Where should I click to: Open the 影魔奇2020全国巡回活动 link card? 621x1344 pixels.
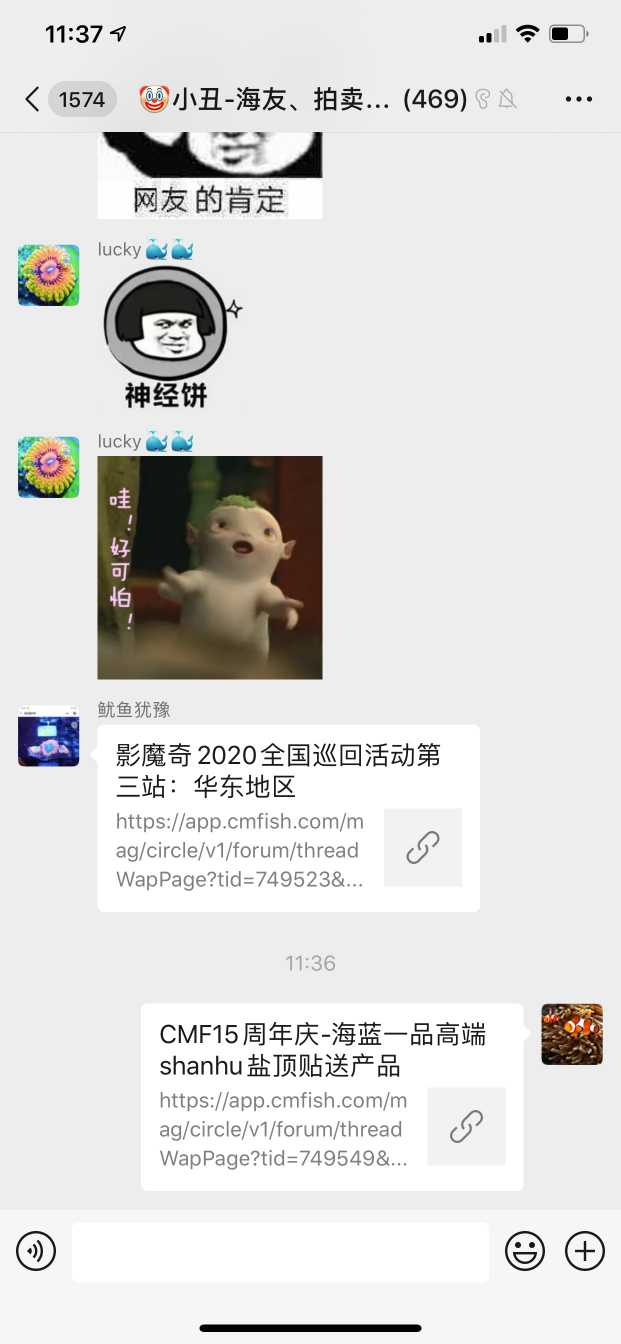(288, 818)
